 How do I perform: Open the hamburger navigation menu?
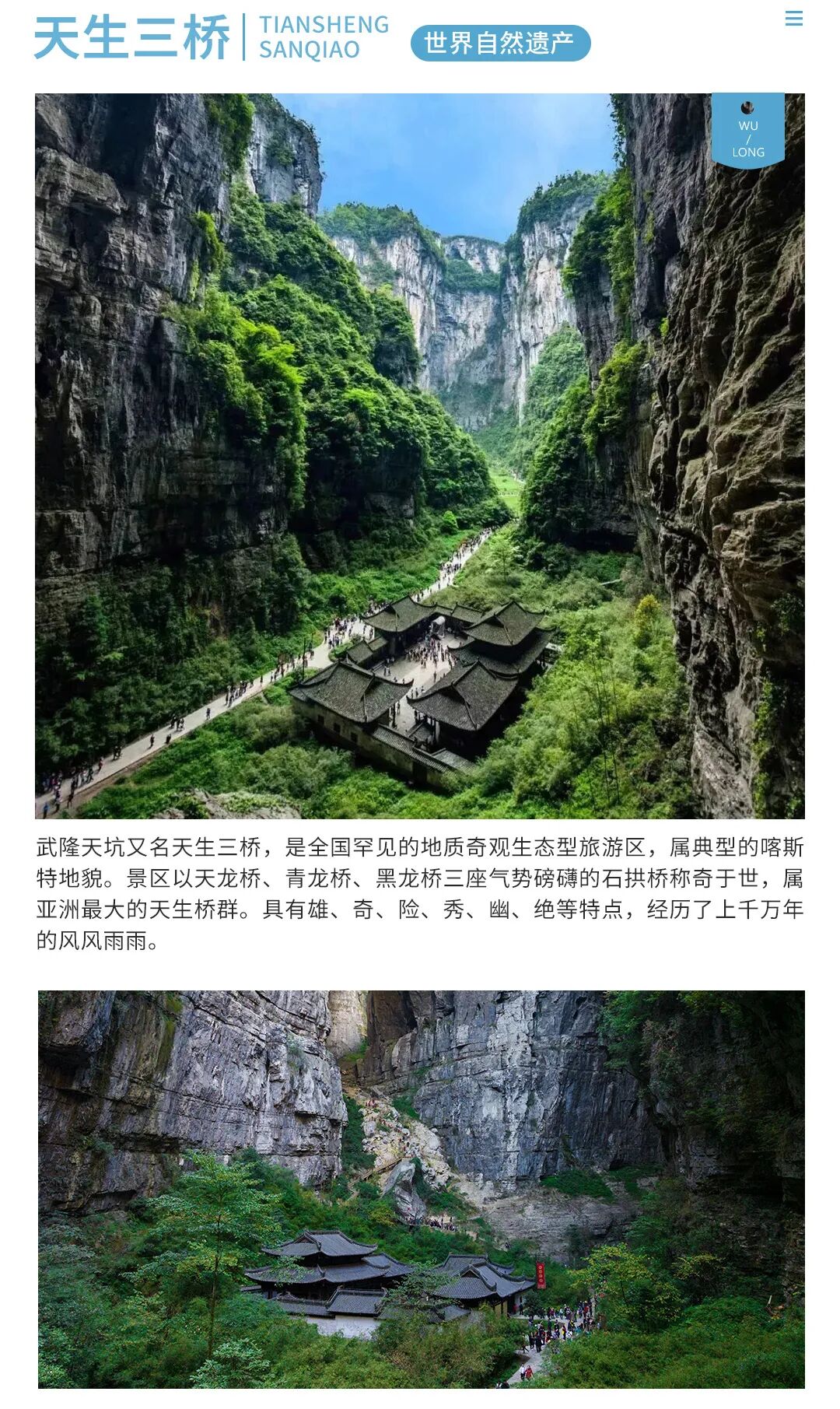[x=795, y=17]
